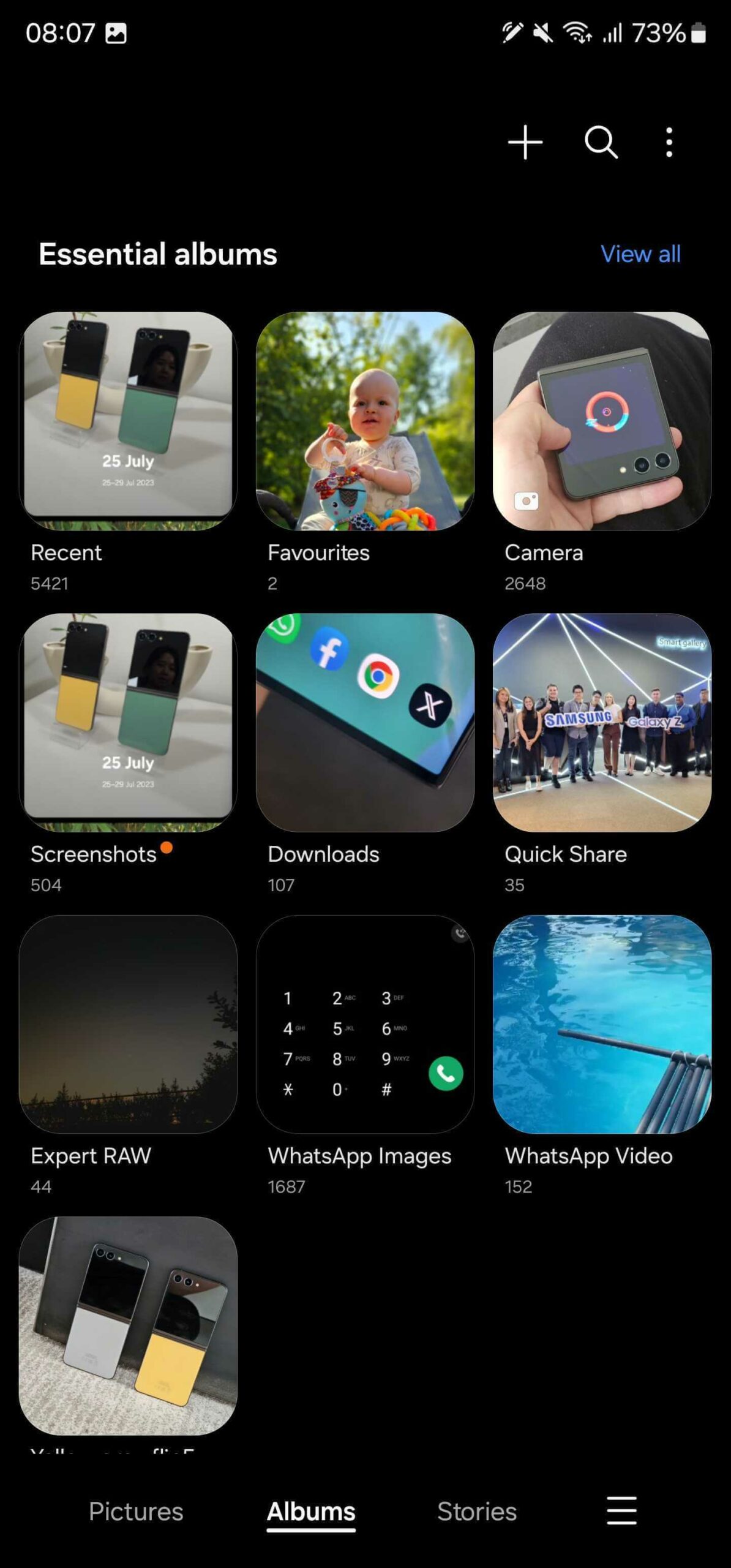Open the Downloads album
The image size is (731, 1568).
pyautogui.click(x=365, y=723)
